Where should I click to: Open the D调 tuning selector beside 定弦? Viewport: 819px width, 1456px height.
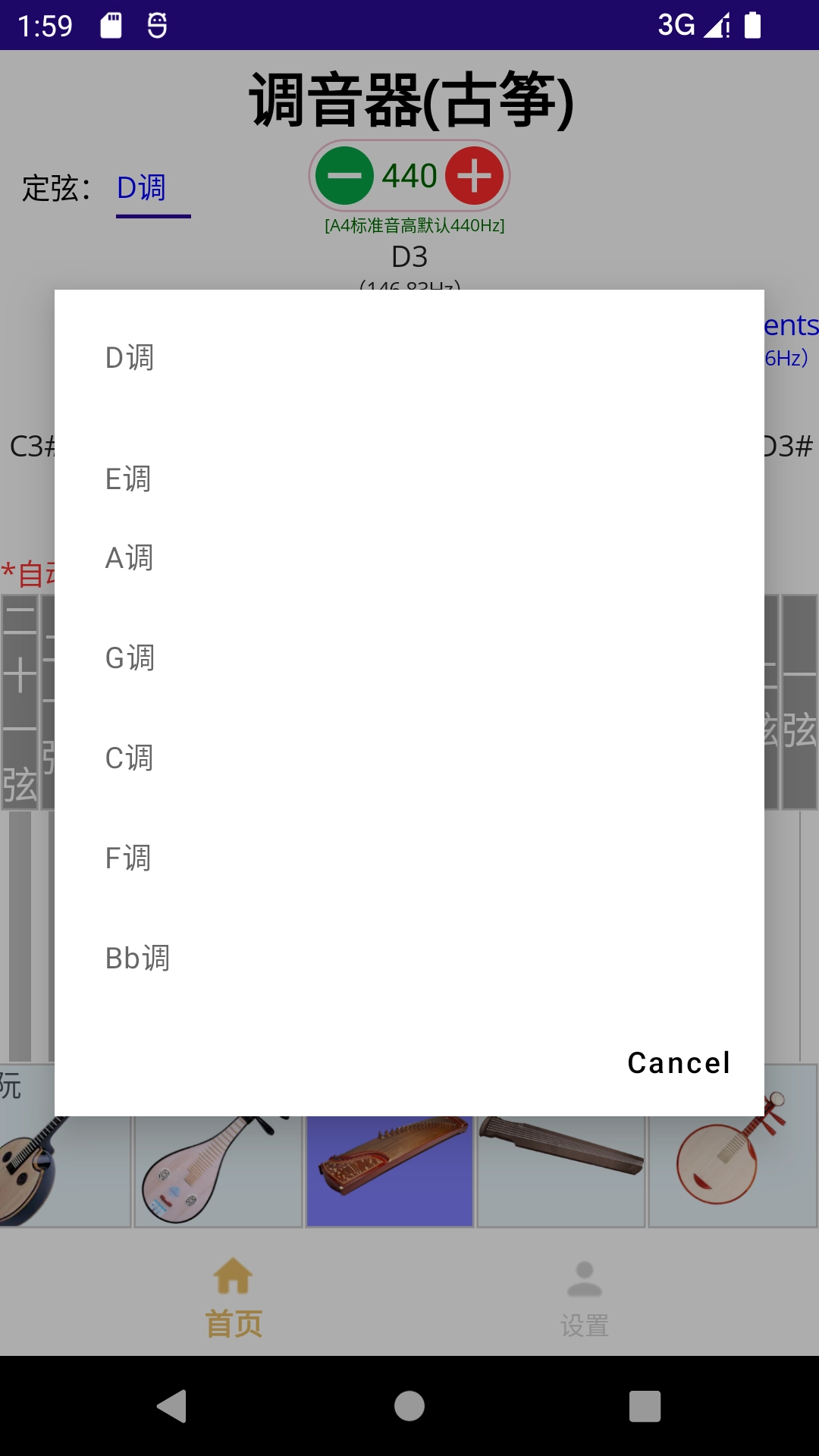141,187
